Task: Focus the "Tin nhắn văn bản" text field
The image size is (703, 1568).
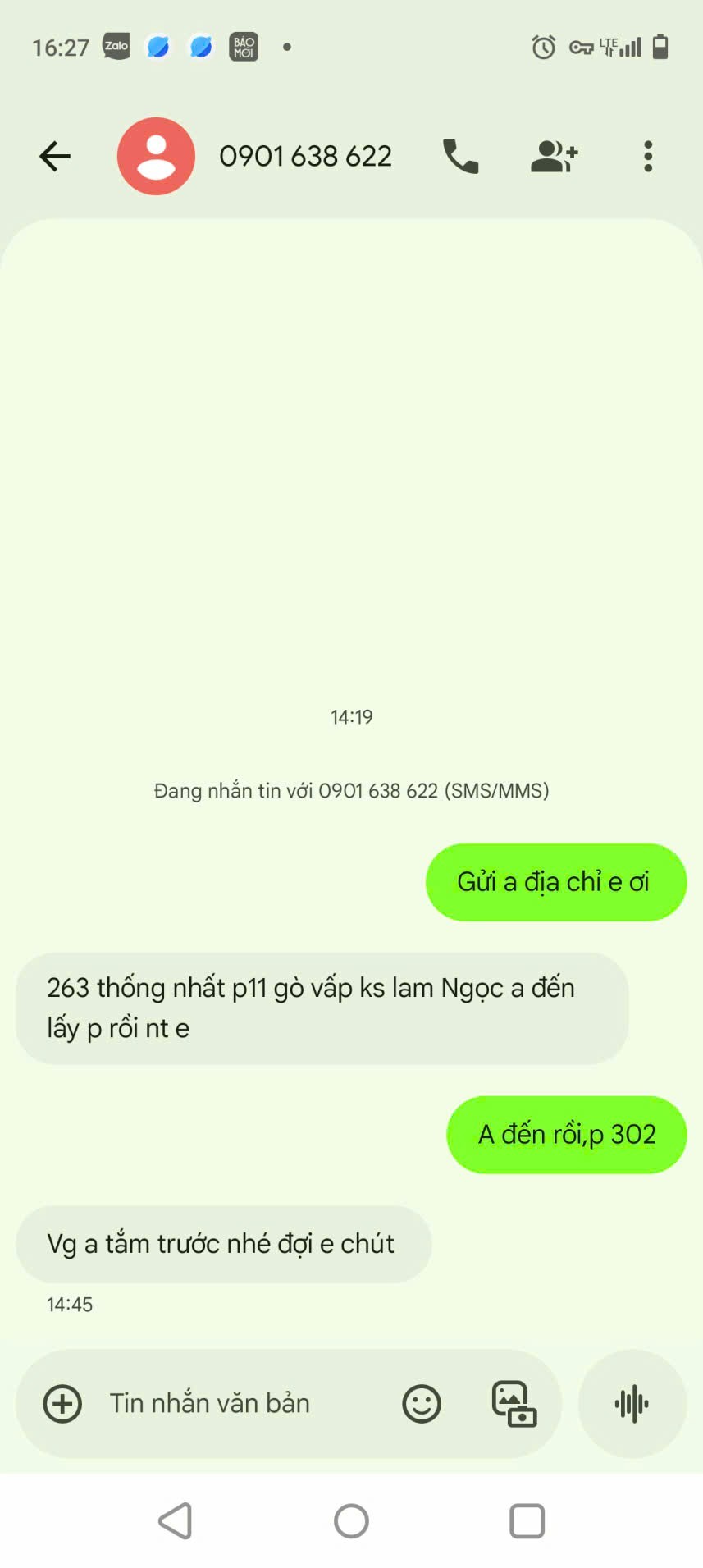Action: pos(238,1403)
